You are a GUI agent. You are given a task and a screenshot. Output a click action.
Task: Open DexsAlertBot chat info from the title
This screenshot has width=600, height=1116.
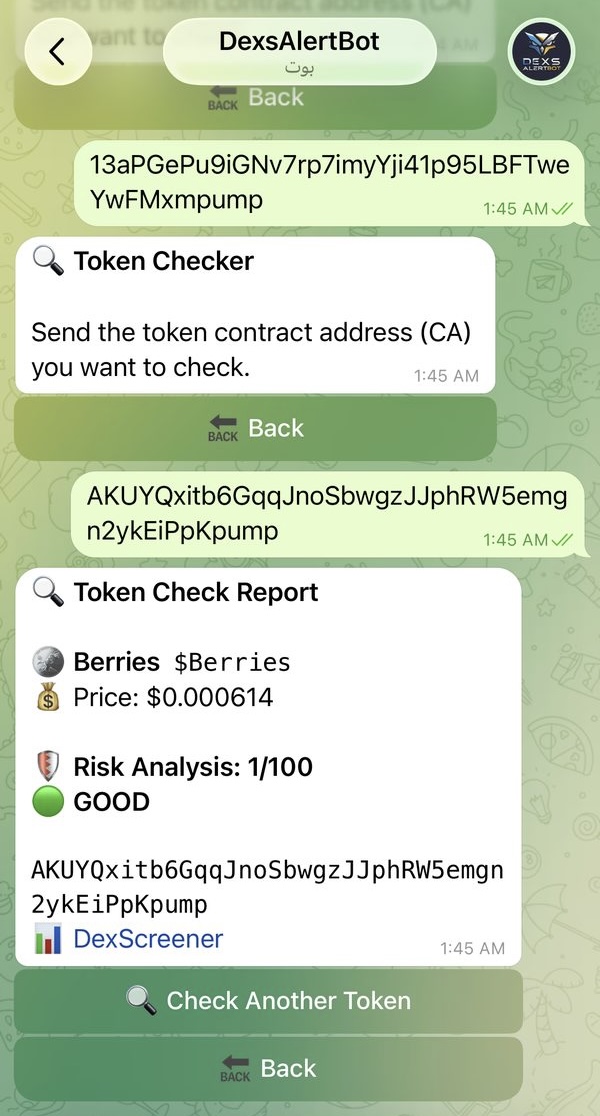(300, 51)
